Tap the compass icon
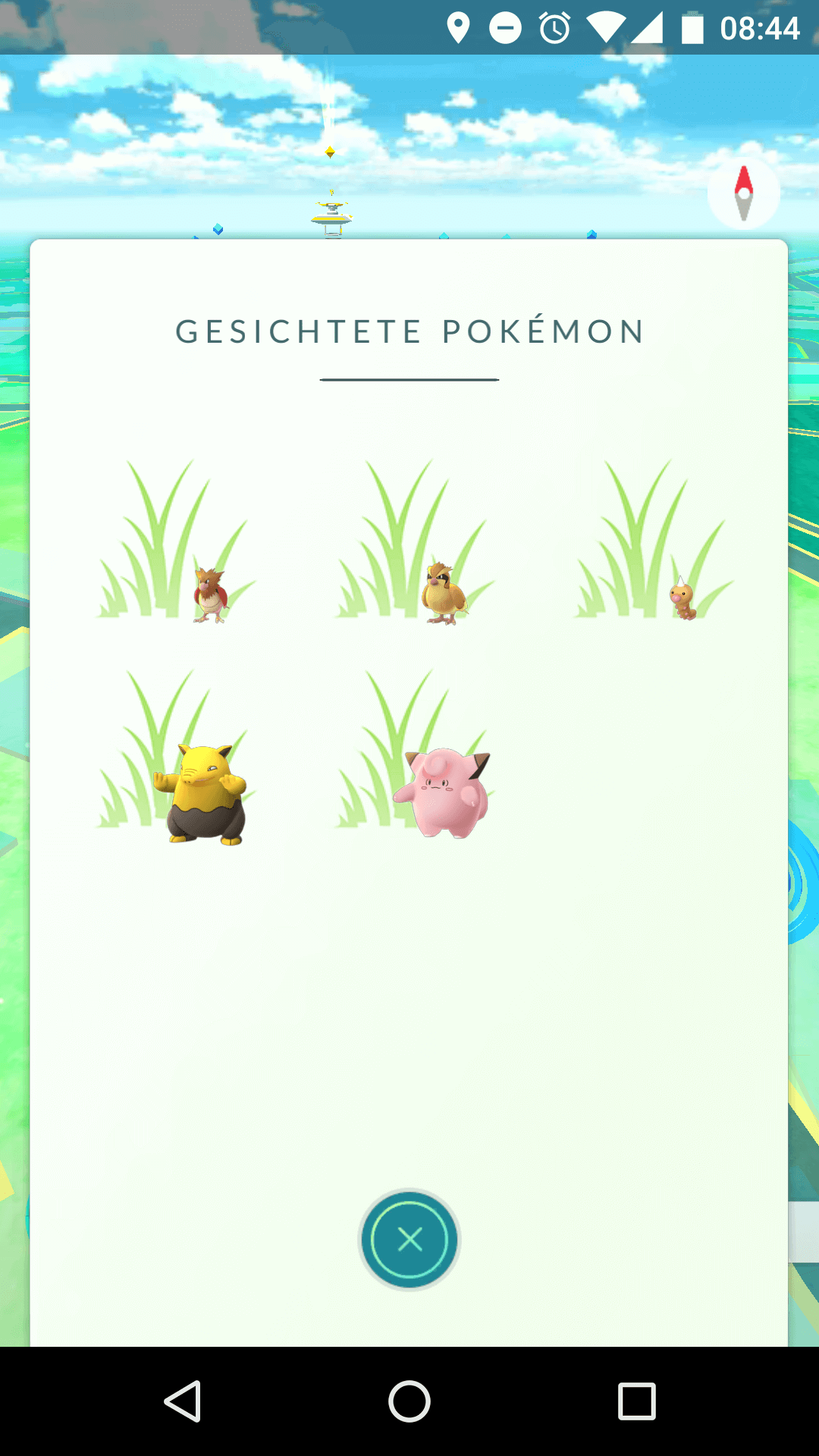 click(x=743, y=193)
